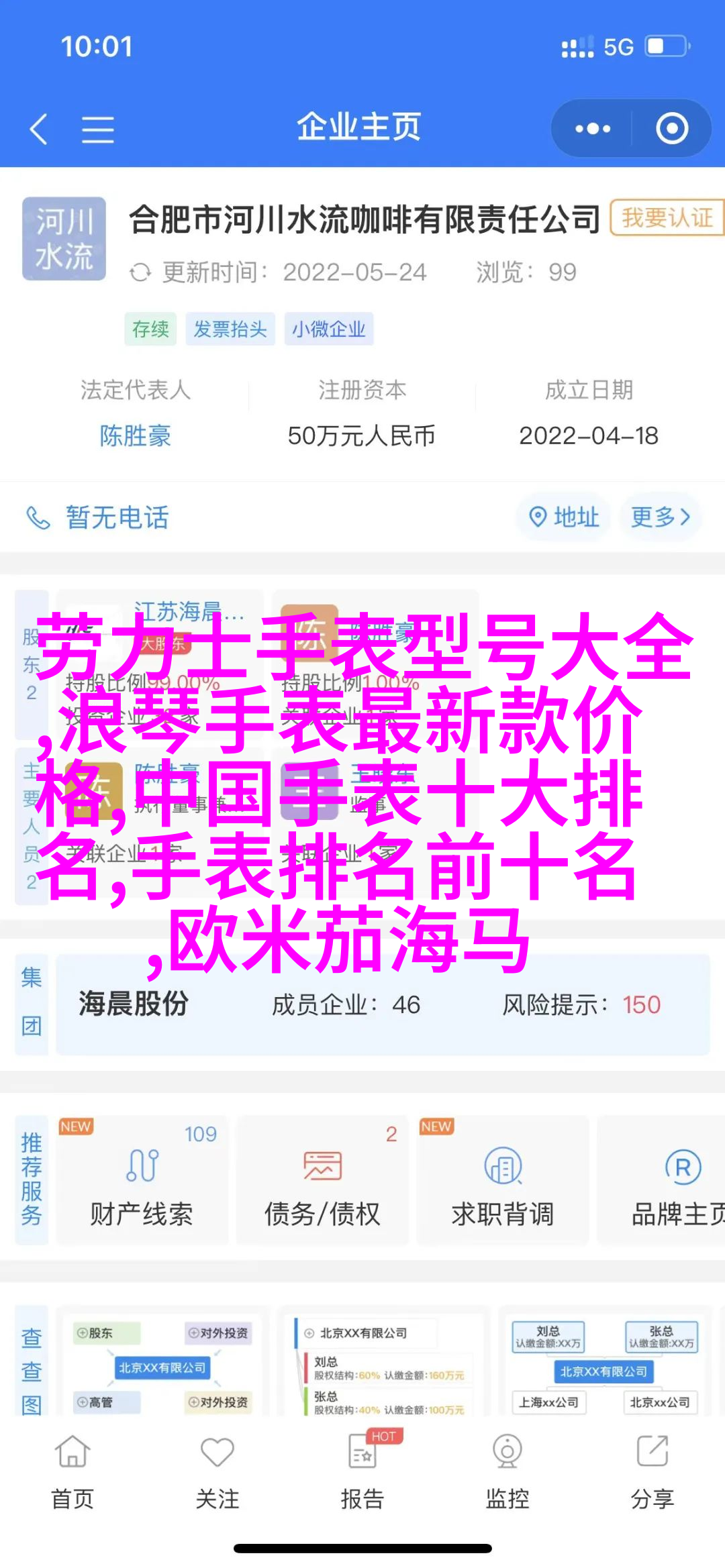Open 求职背调 service
The image size is (725, 1568).
pyautogui.click(x=502, y=1182)
